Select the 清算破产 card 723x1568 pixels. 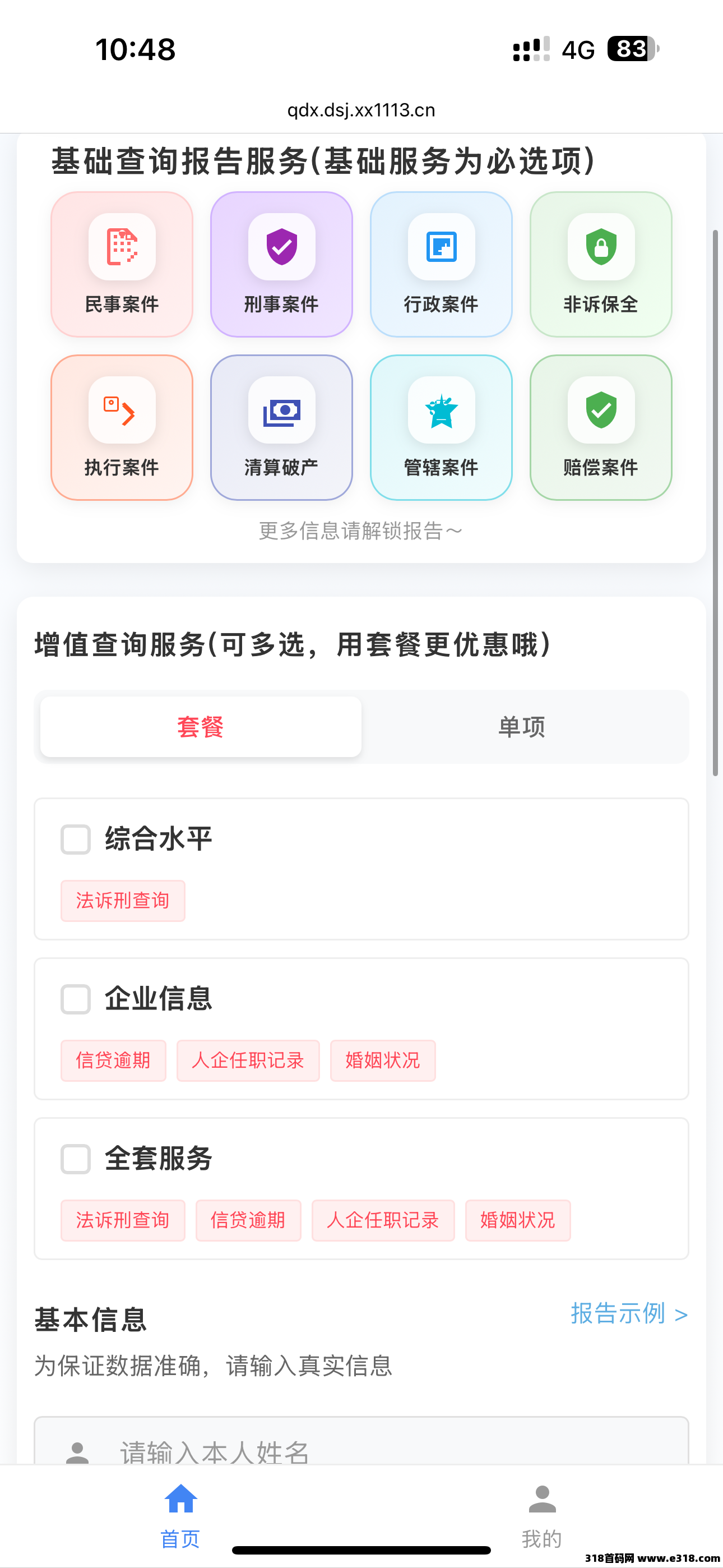pyautogui.click(x=281, y=427)
